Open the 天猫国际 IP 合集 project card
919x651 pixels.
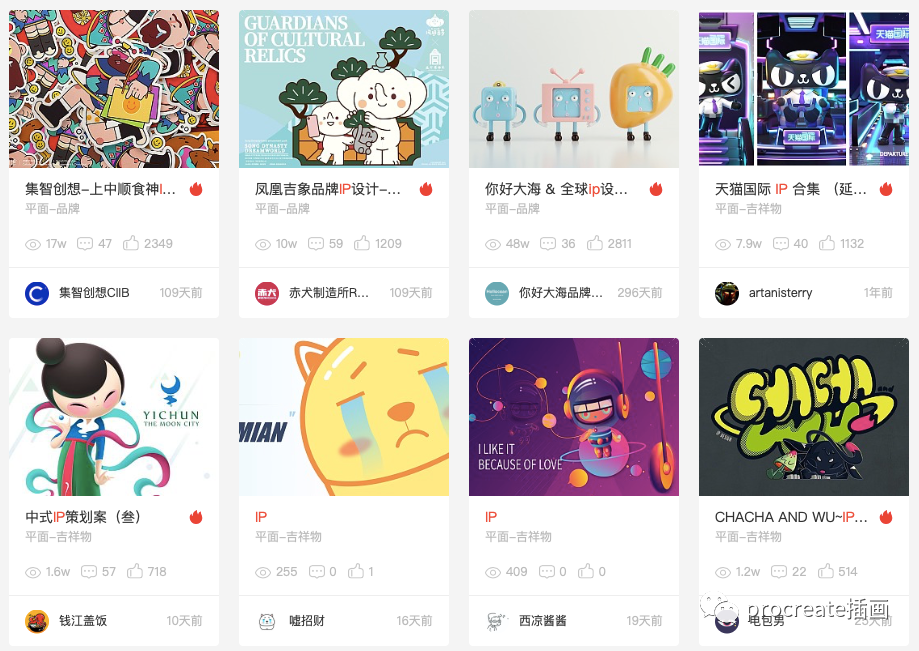tap(804, 90)
